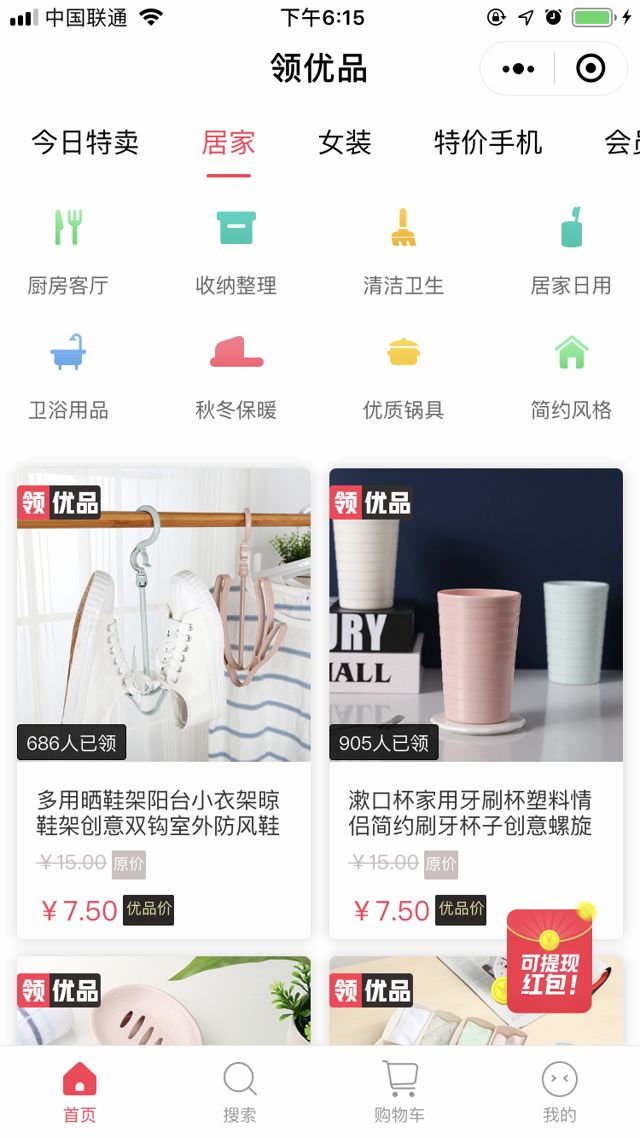Open the 特价手机 tab
This screenshot has width=640, height=1138.
(488, 143)
